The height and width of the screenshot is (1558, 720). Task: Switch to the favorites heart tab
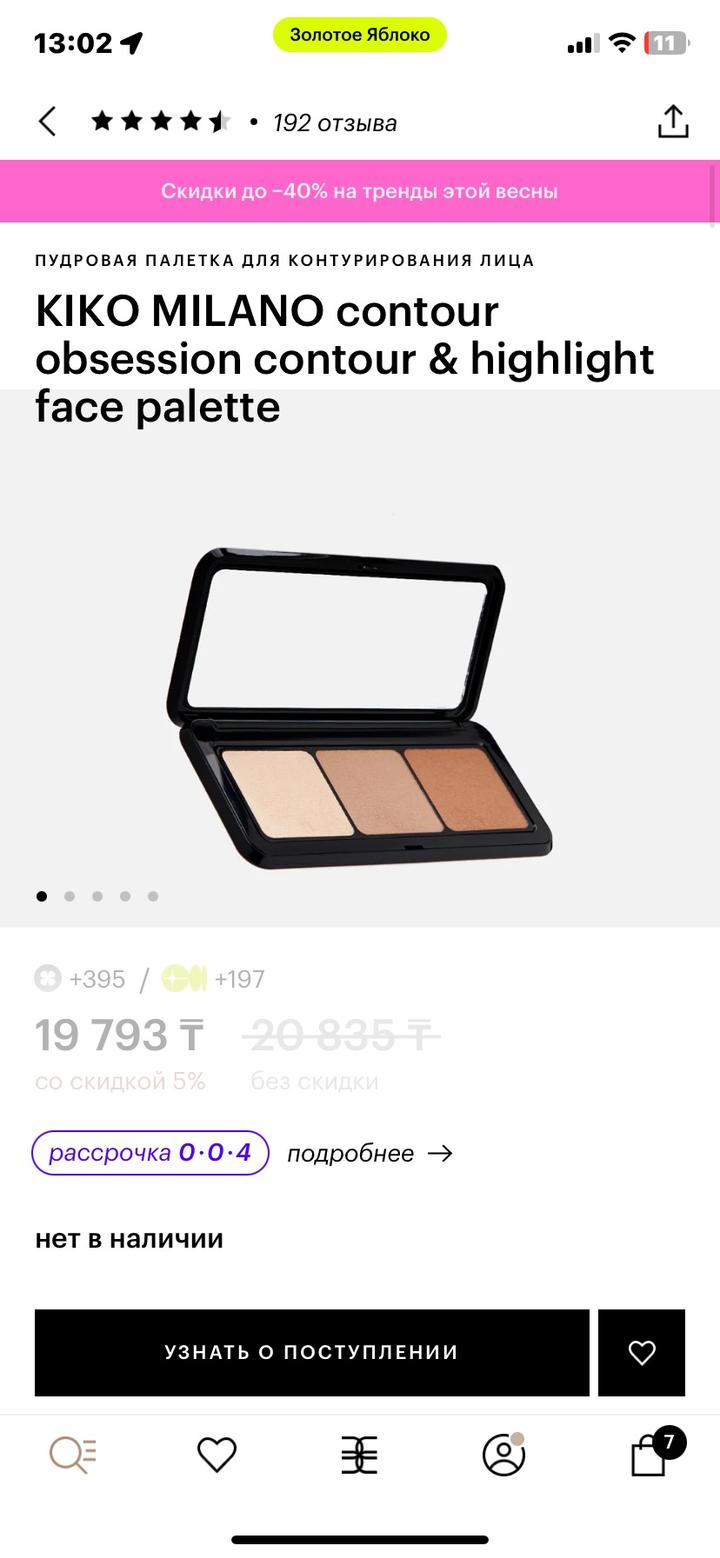[x=216, y=1455]
